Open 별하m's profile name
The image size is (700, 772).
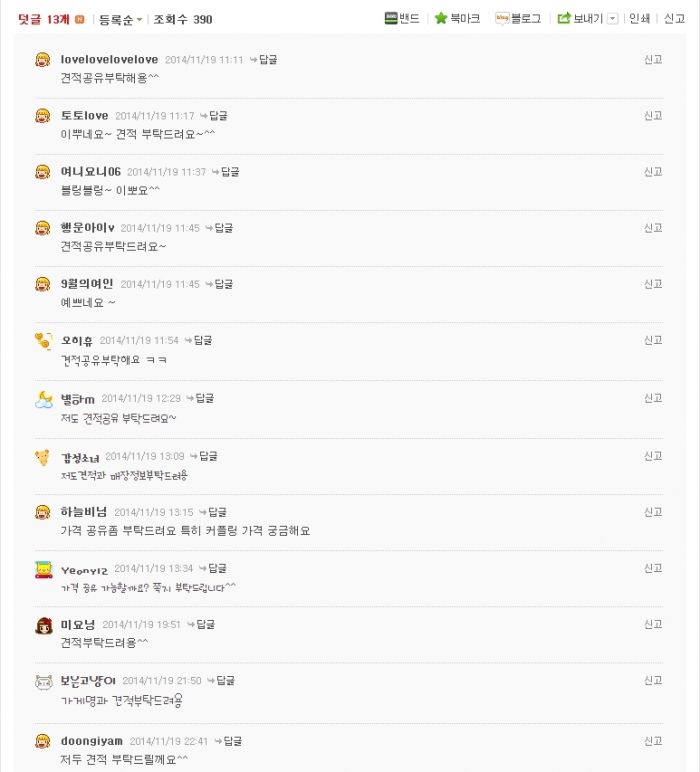78,398
